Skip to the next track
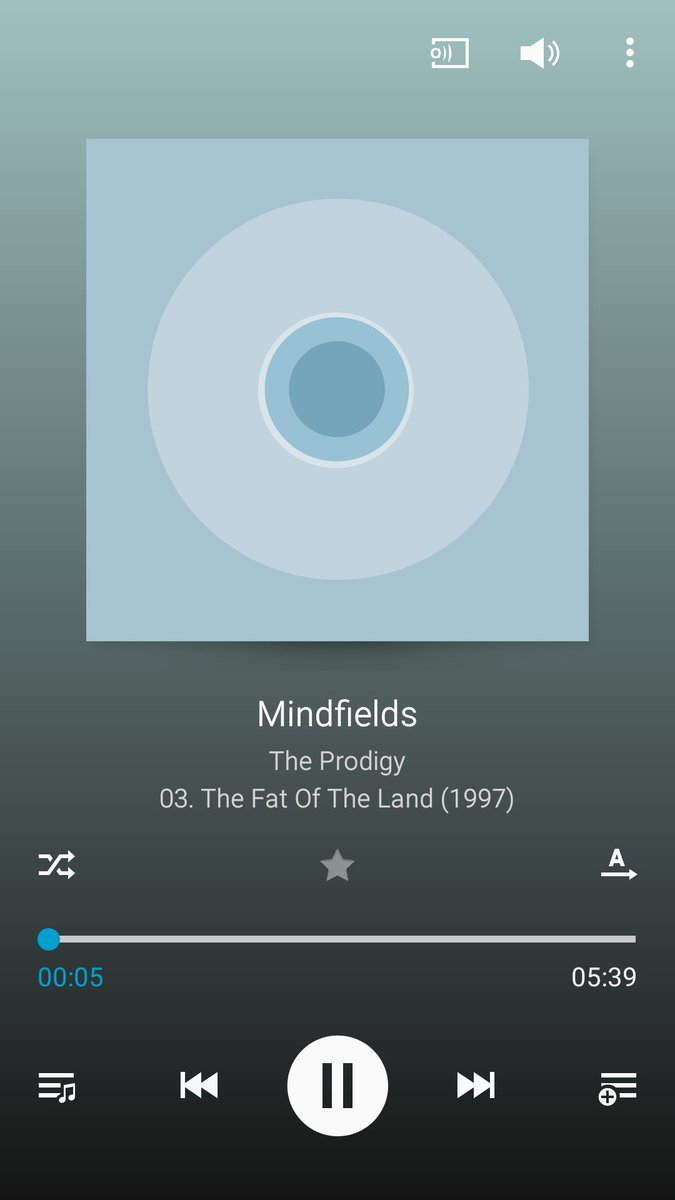675x1200 pixels. 476,1085
